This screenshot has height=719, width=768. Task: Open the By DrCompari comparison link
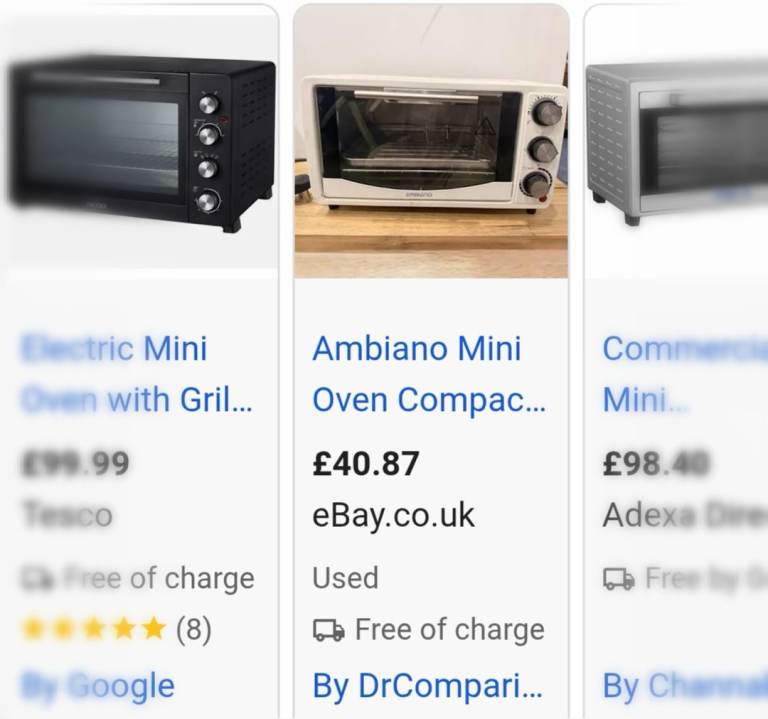[428, 685]
